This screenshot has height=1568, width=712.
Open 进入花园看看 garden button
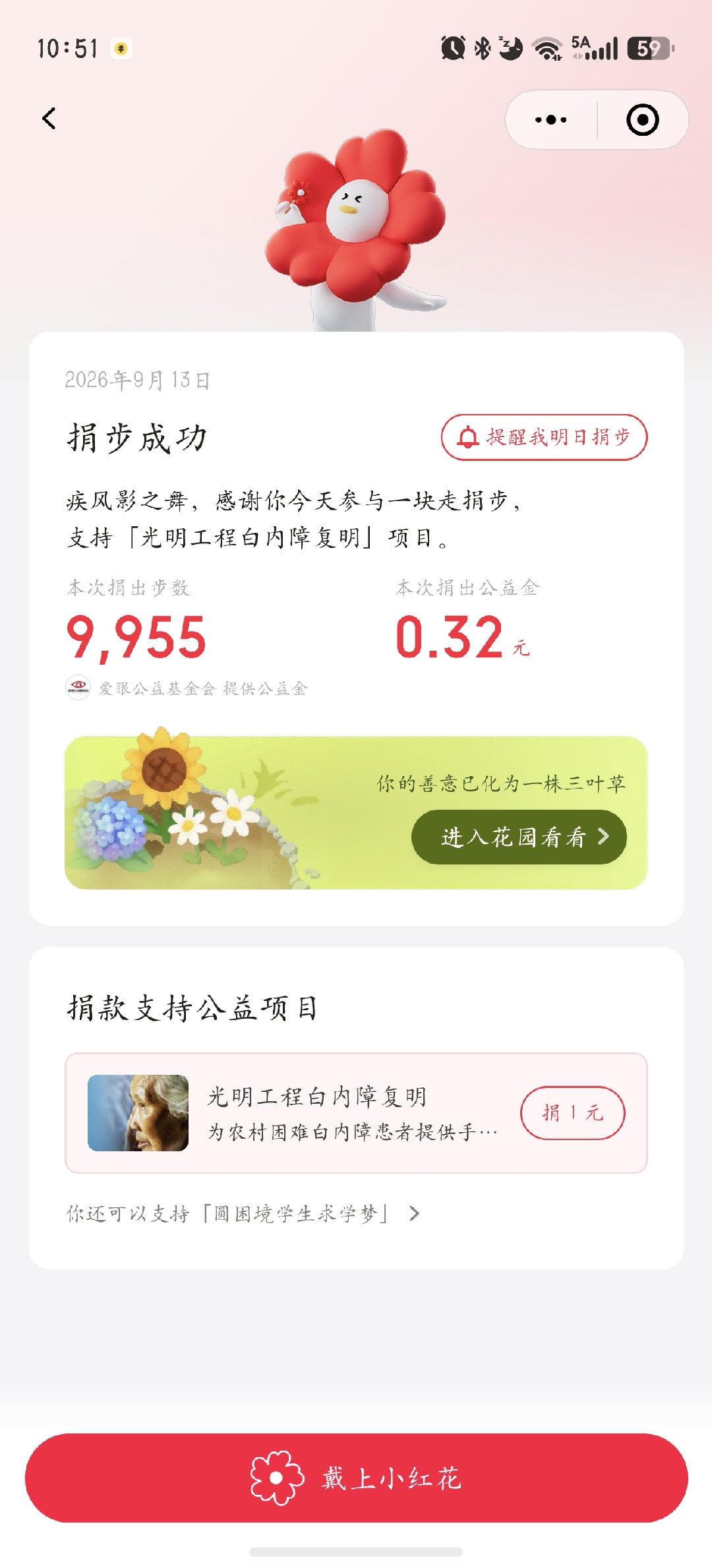519,837
